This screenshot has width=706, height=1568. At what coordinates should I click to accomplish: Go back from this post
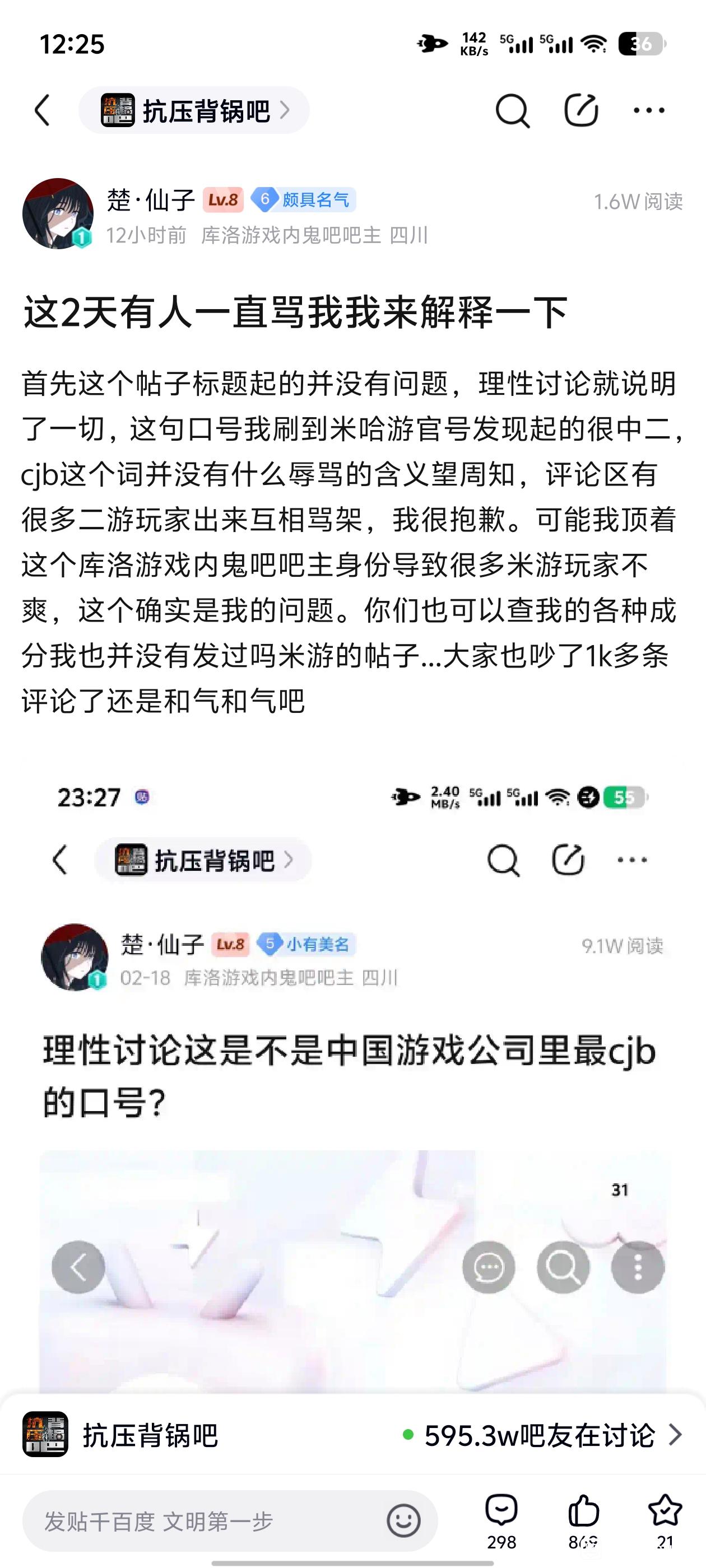tap(43, 111)
